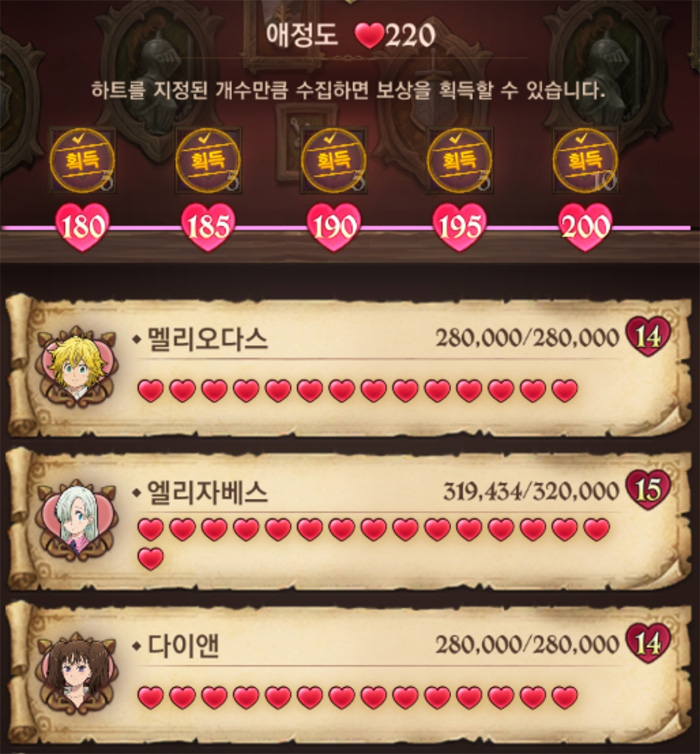View the claimed reward at 200 hearts

point(585,160)
